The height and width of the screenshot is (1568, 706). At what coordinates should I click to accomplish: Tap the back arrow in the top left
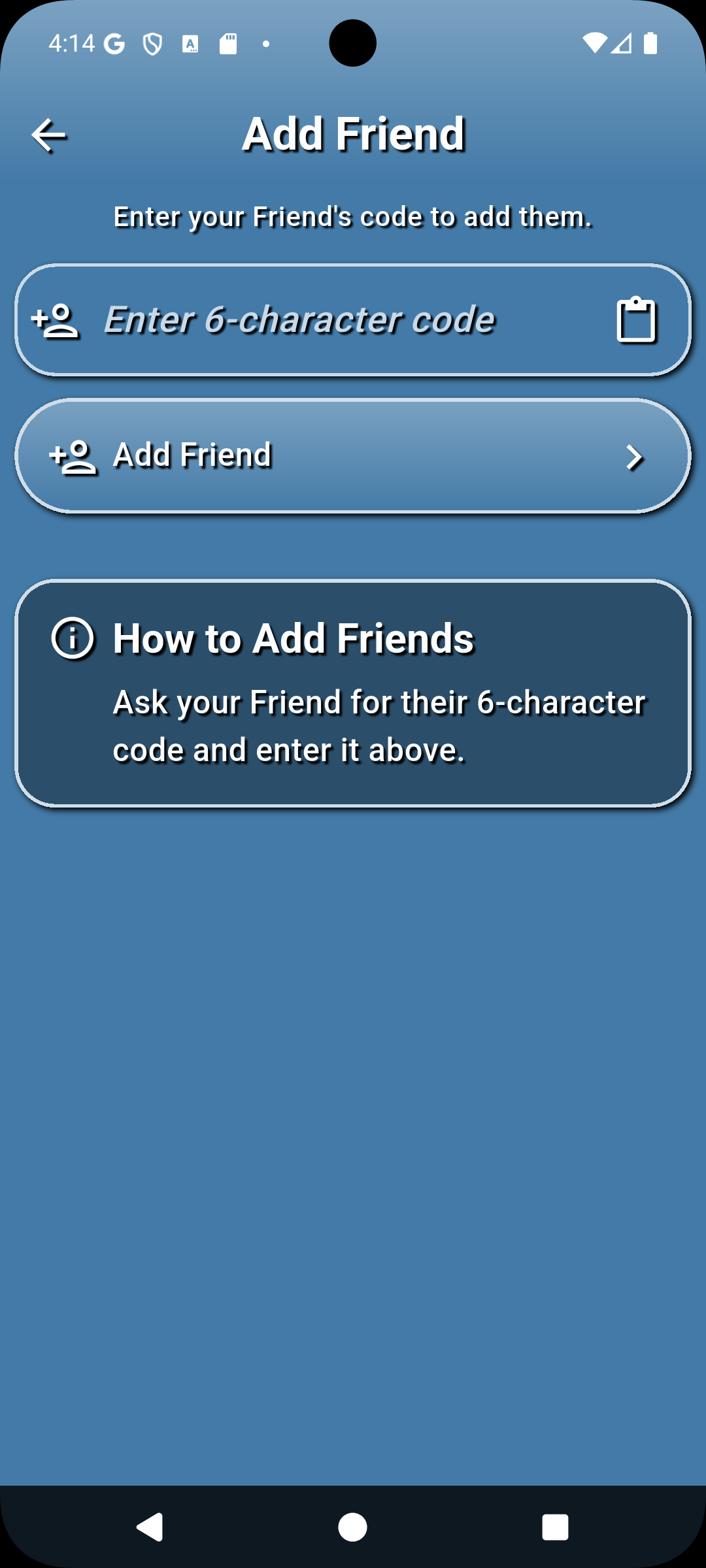[50, 135]
